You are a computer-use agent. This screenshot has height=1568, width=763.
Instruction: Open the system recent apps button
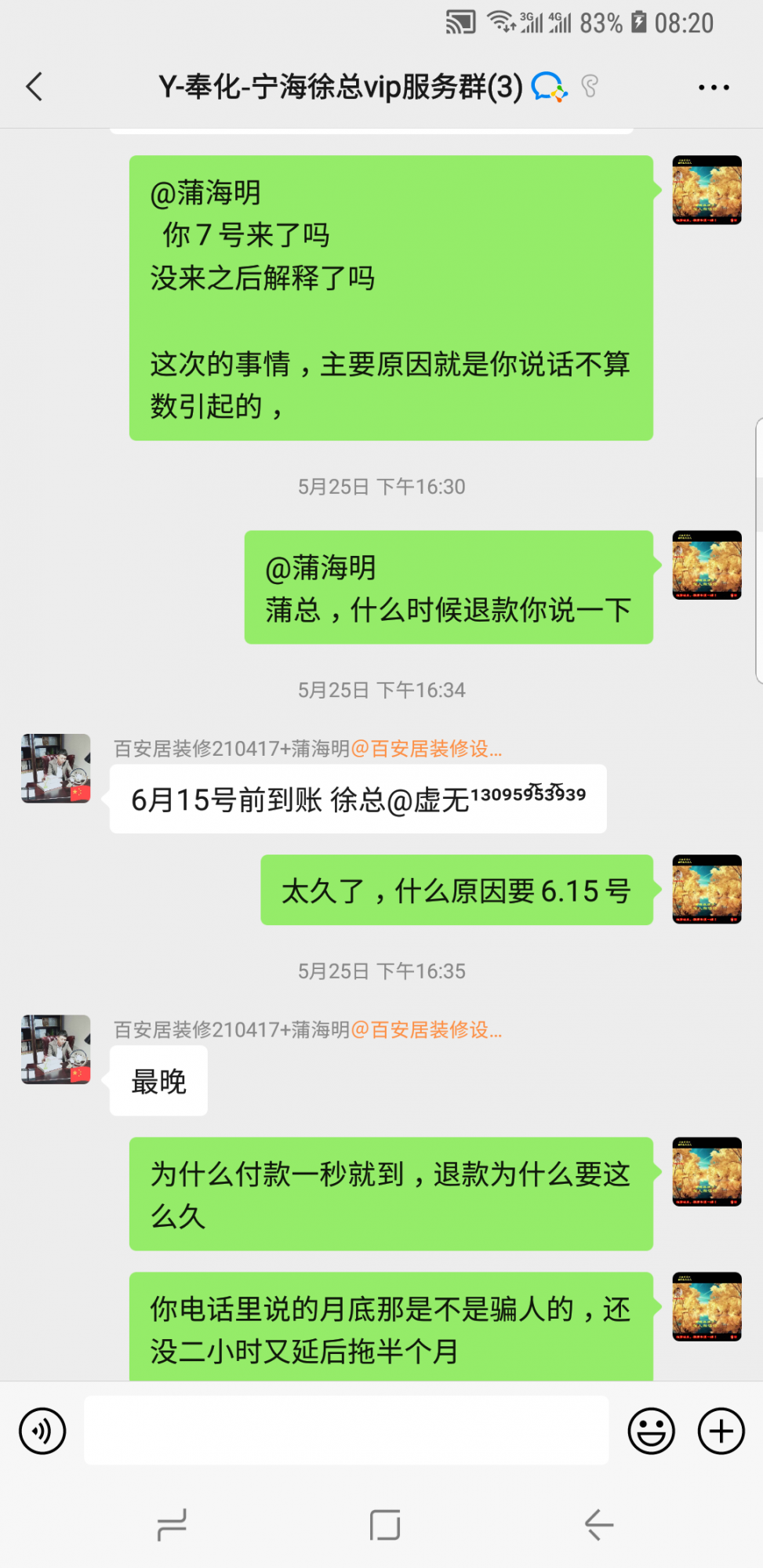[x=172, y=1525]
